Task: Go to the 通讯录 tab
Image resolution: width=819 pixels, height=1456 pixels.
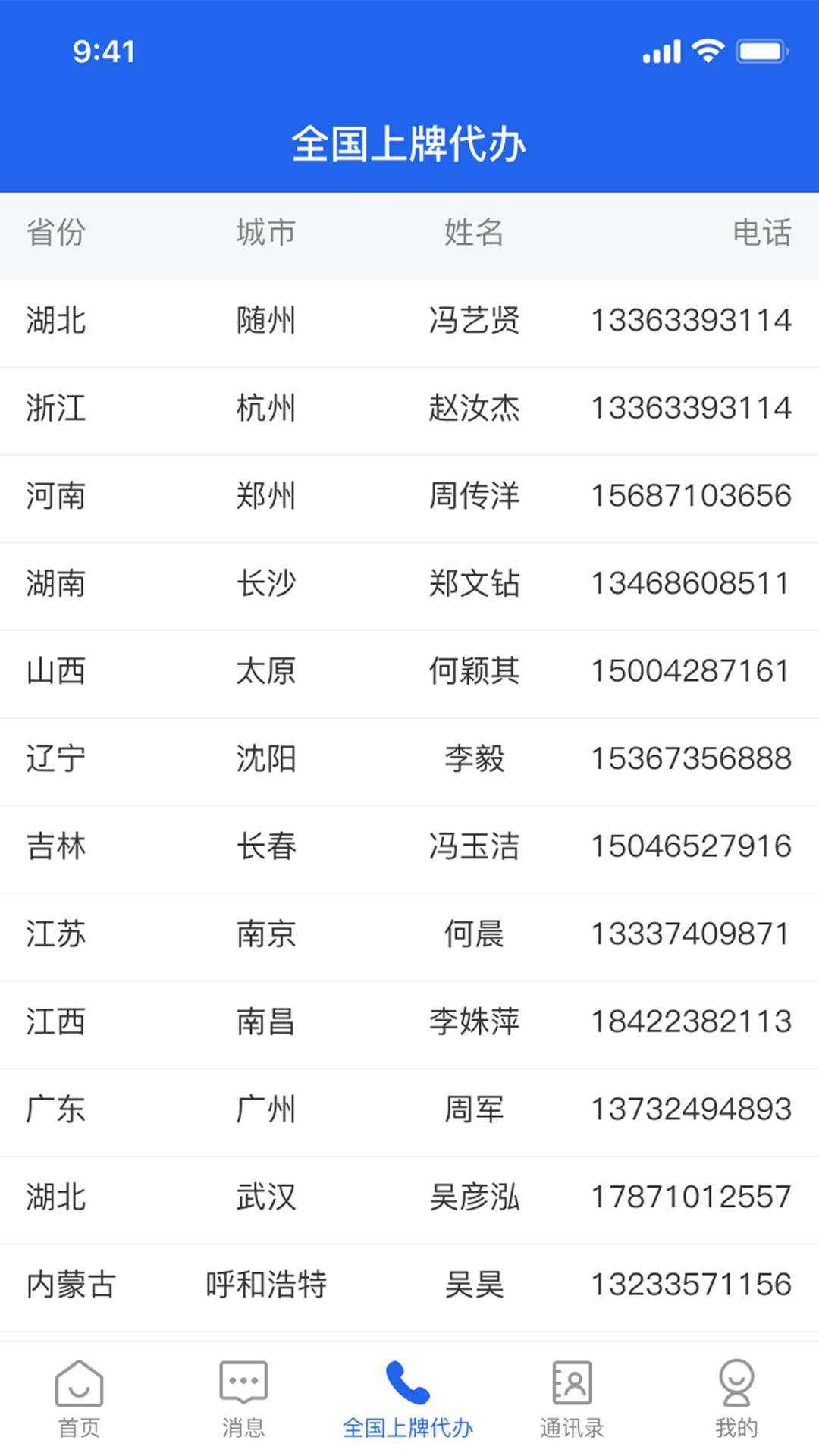Action: tap(572, 1399)
